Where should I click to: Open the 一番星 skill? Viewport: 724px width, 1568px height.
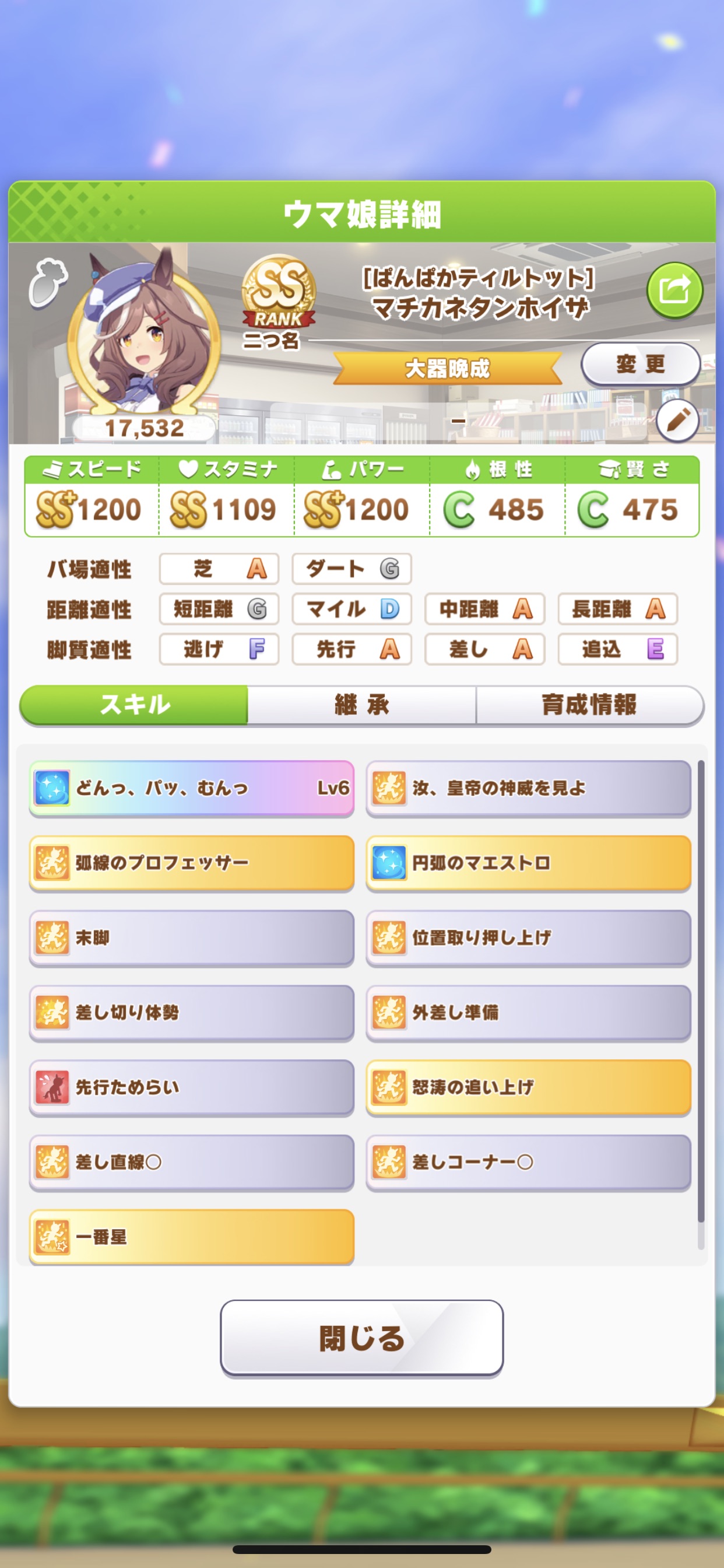(x=192, y=1237)
